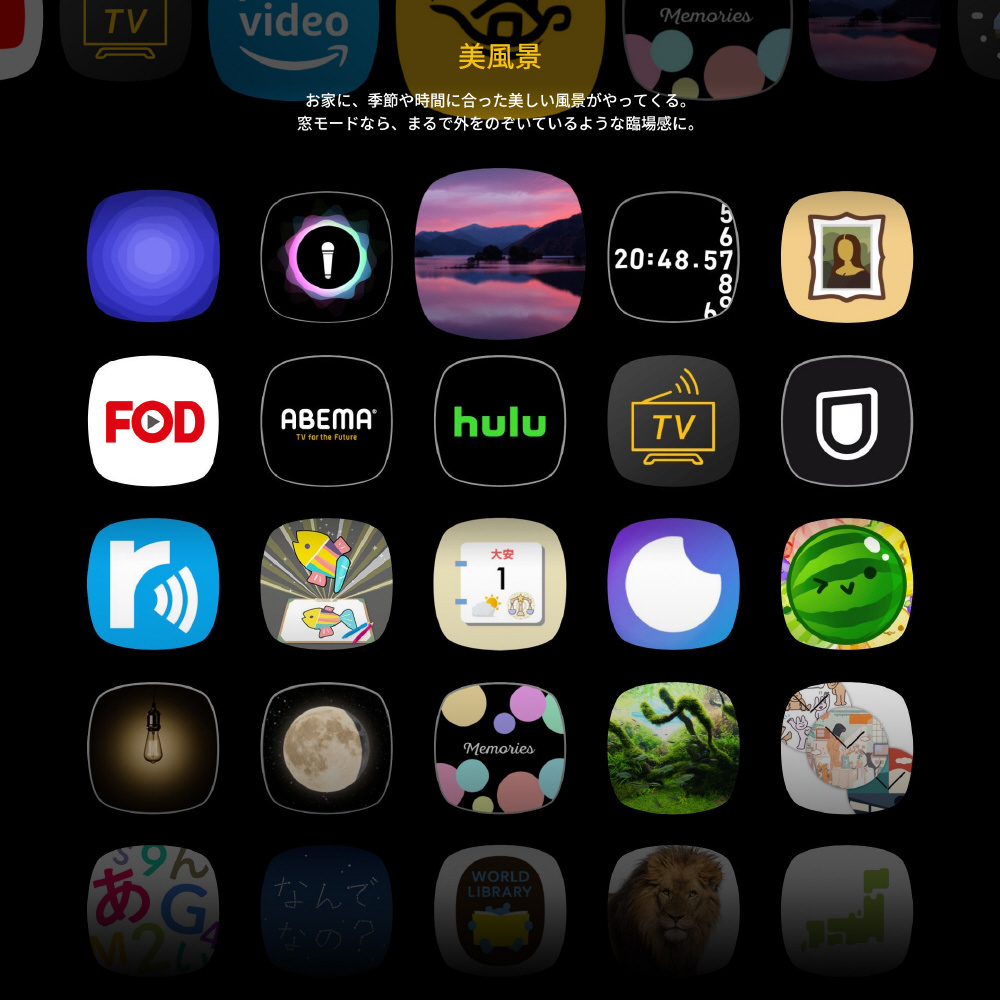Image resolution: width=1000 pixels, height=1000 pixels.
Task: Start the watermelon game
Action: coord(846,584)
